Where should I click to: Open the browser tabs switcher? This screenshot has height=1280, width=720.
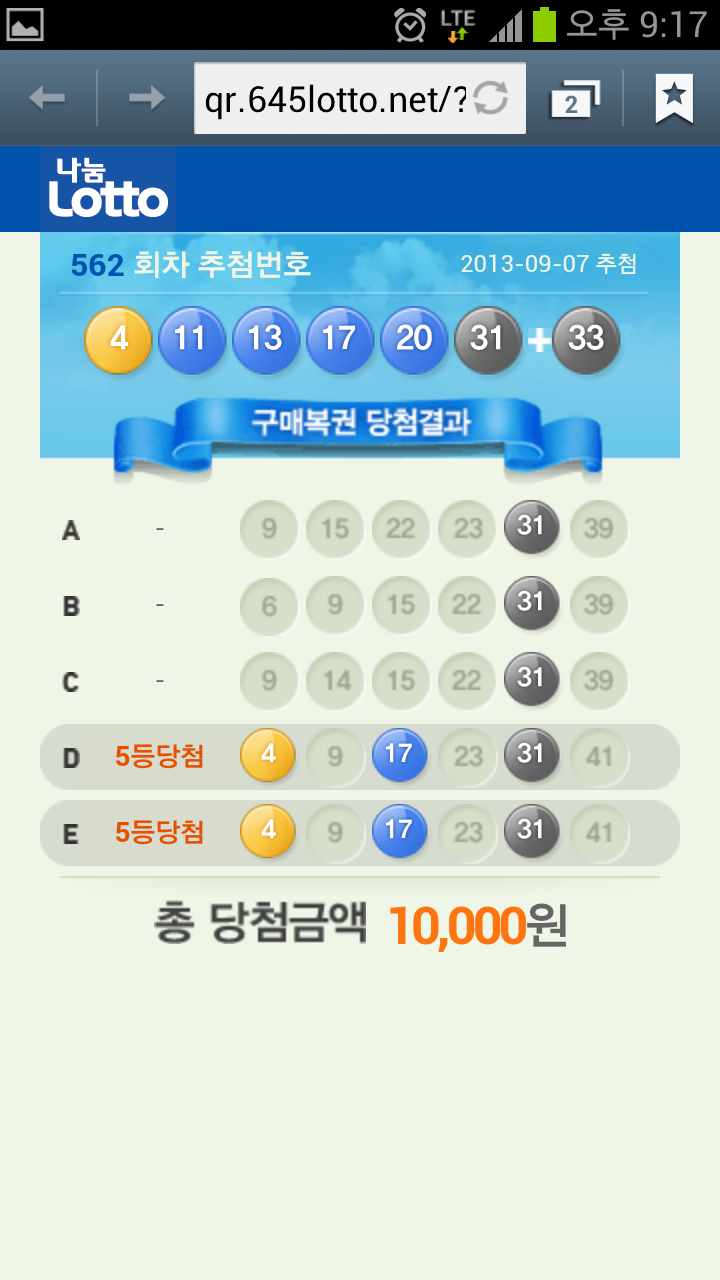tap(574, 99)
